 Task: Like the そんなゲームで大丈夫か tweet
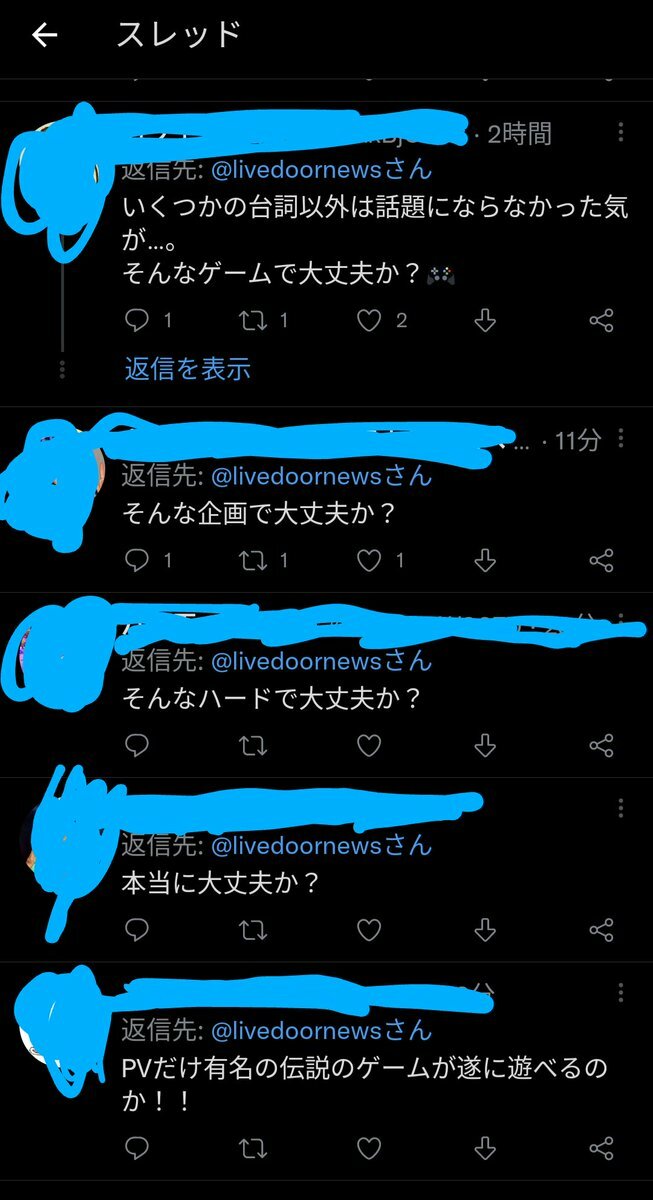370,321
